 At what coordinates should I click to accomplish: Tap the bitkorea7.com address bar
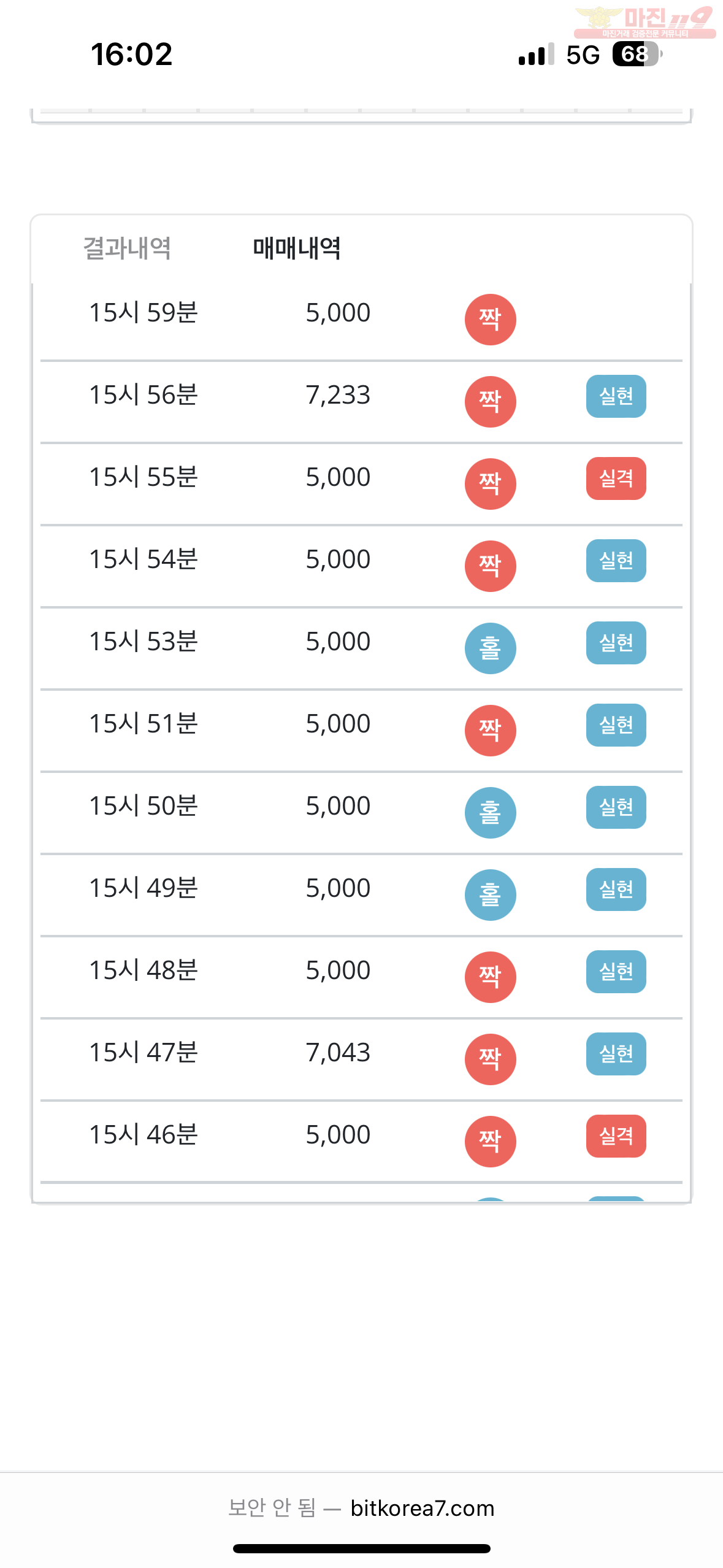[361, 1508]
